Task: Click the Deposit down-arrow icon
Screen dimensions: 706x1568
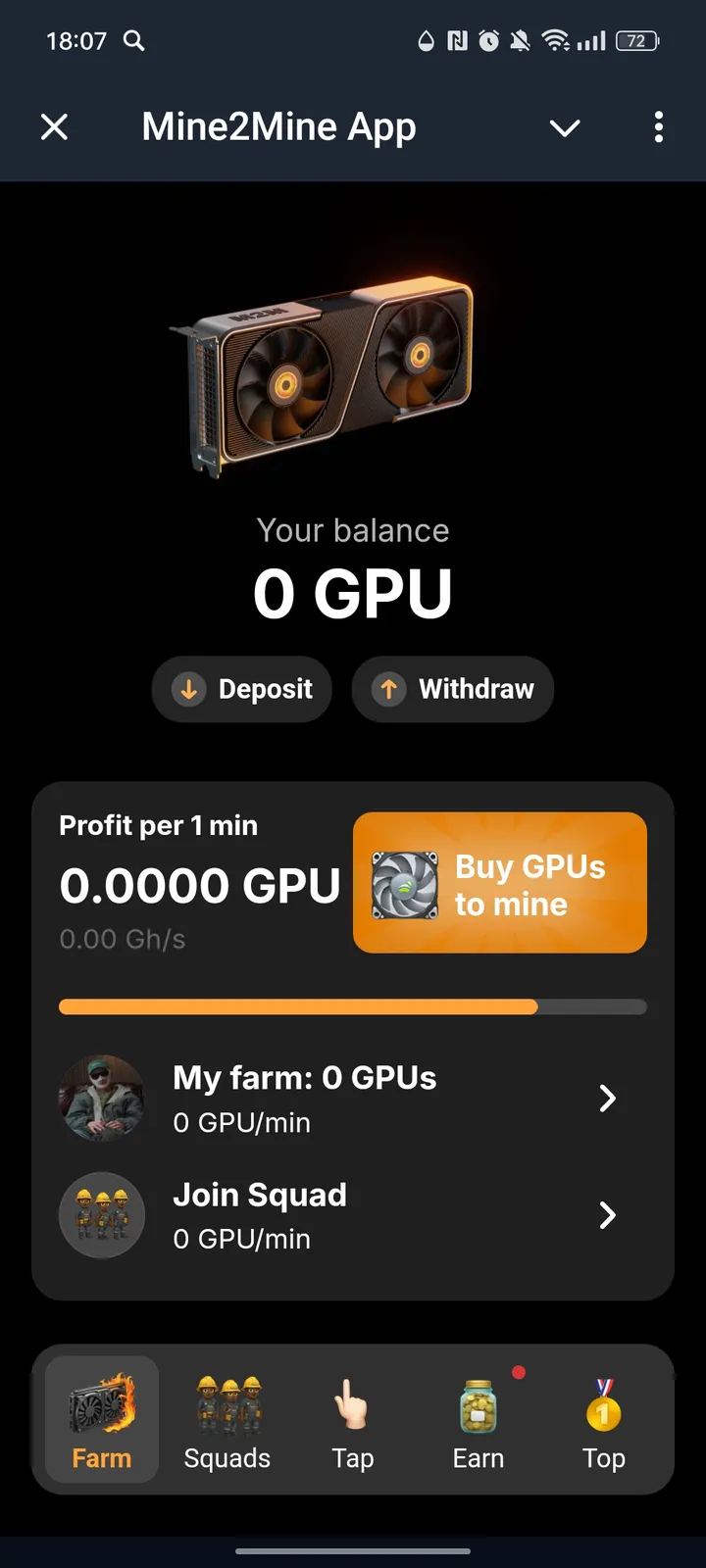Action: 188,689
